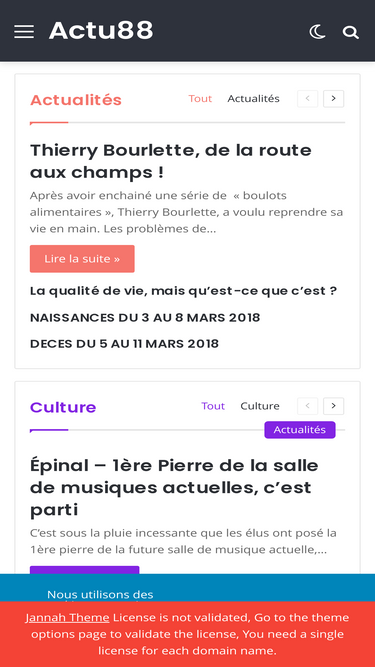Open the search icon in header
The height and width of the screenshot is (667, 375).
point(351,32)
